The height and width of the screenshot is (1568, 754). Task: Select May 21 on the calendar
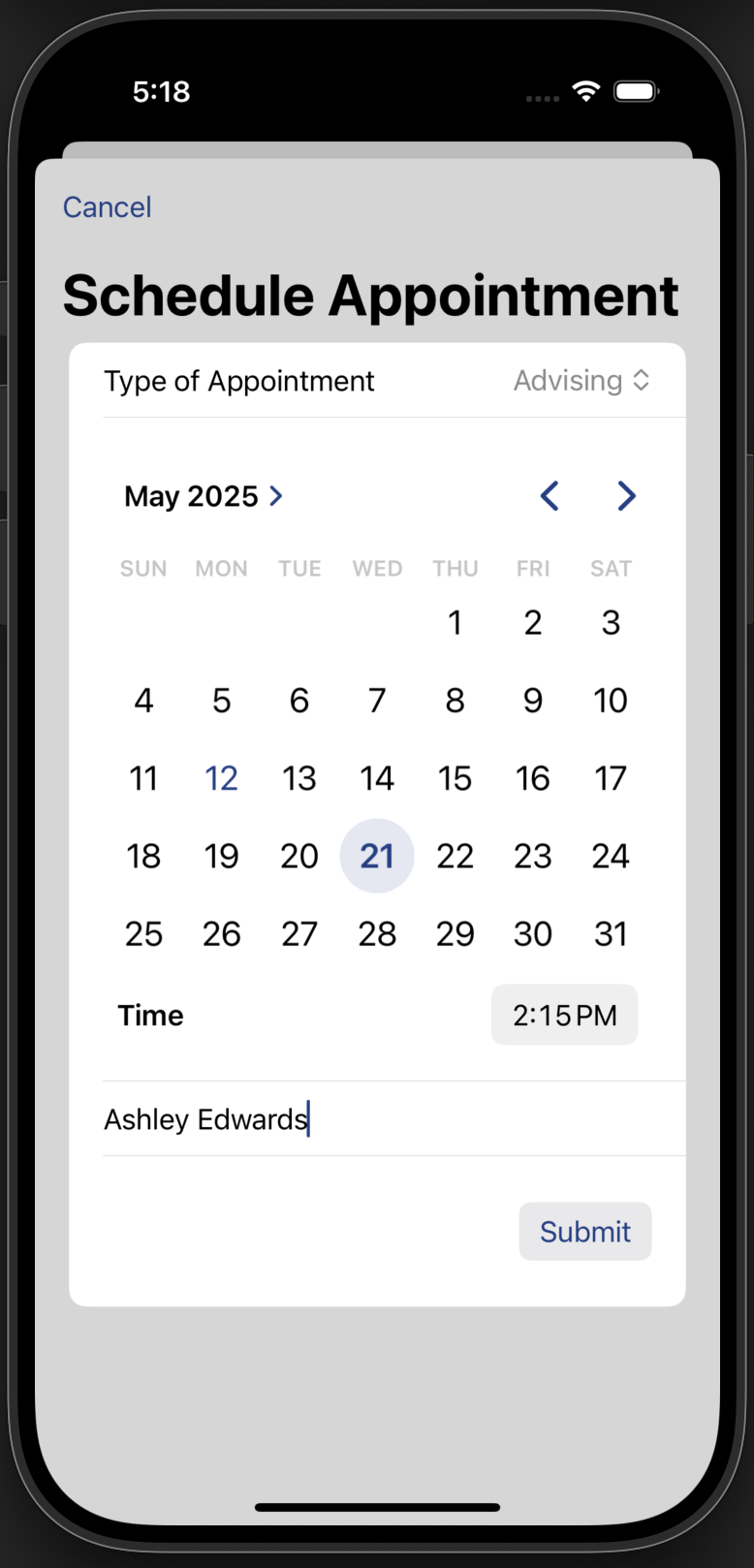(377, 856)
